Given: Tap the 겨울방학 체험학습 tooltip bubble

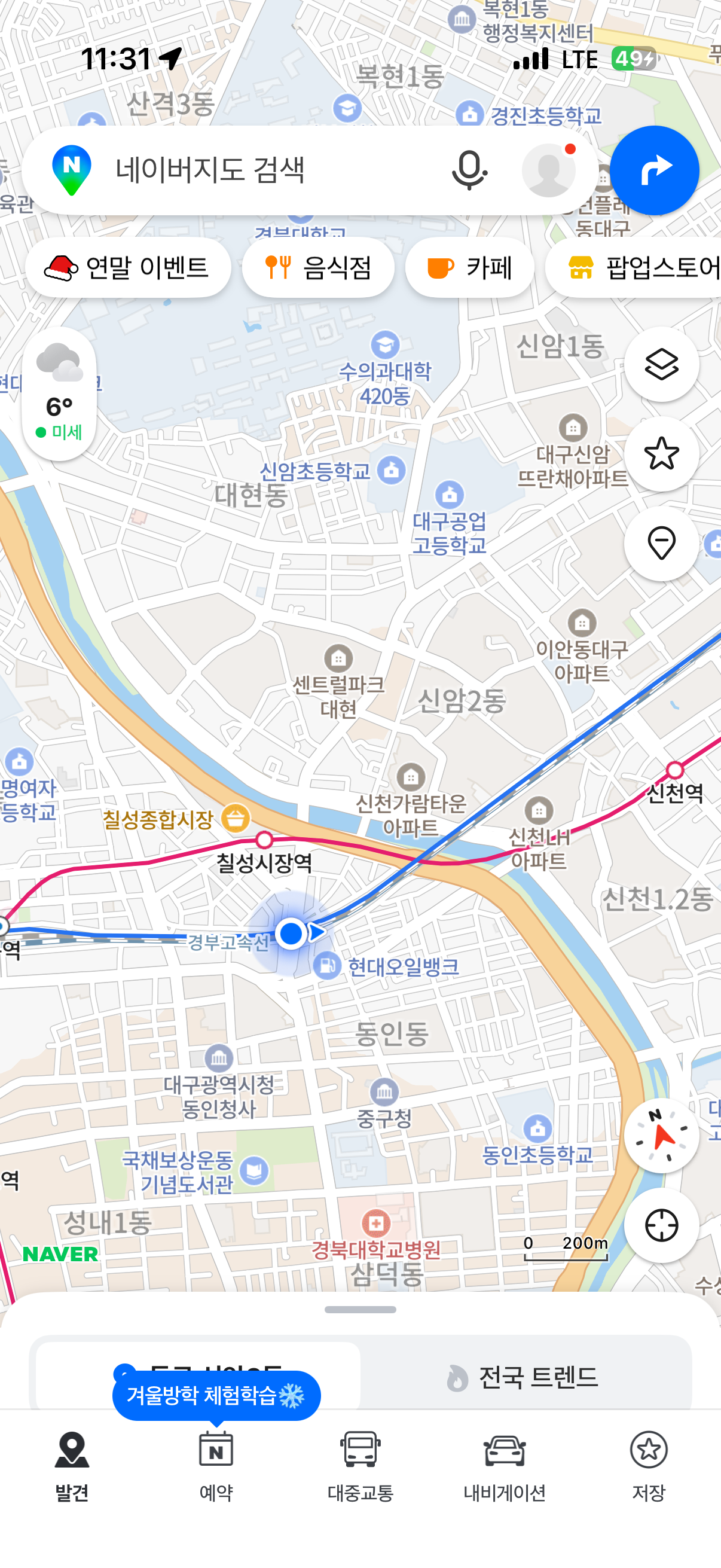Looking at the screenshot, I should (216, 1395).
